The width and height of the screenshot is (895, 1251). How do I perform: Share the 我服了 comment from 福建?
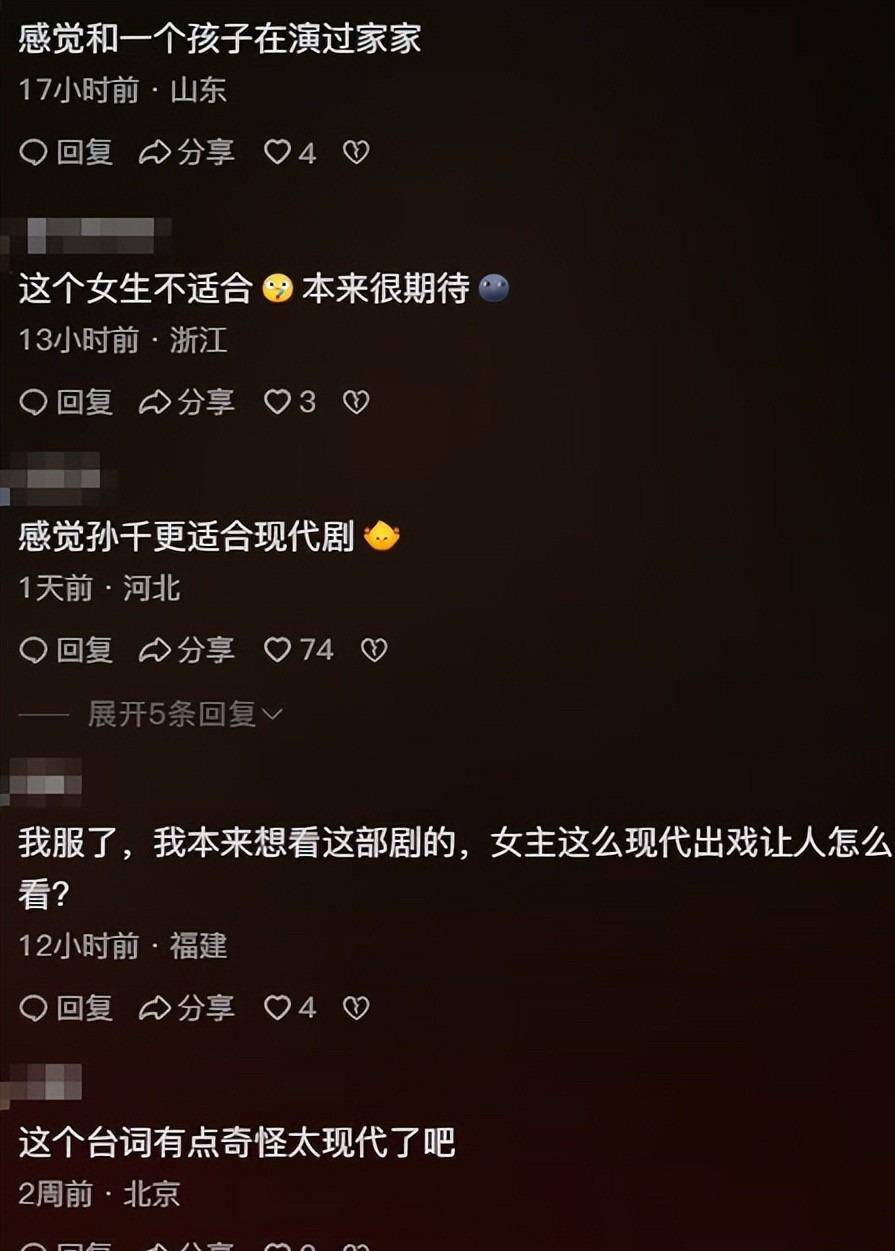tap(187, 1008)
